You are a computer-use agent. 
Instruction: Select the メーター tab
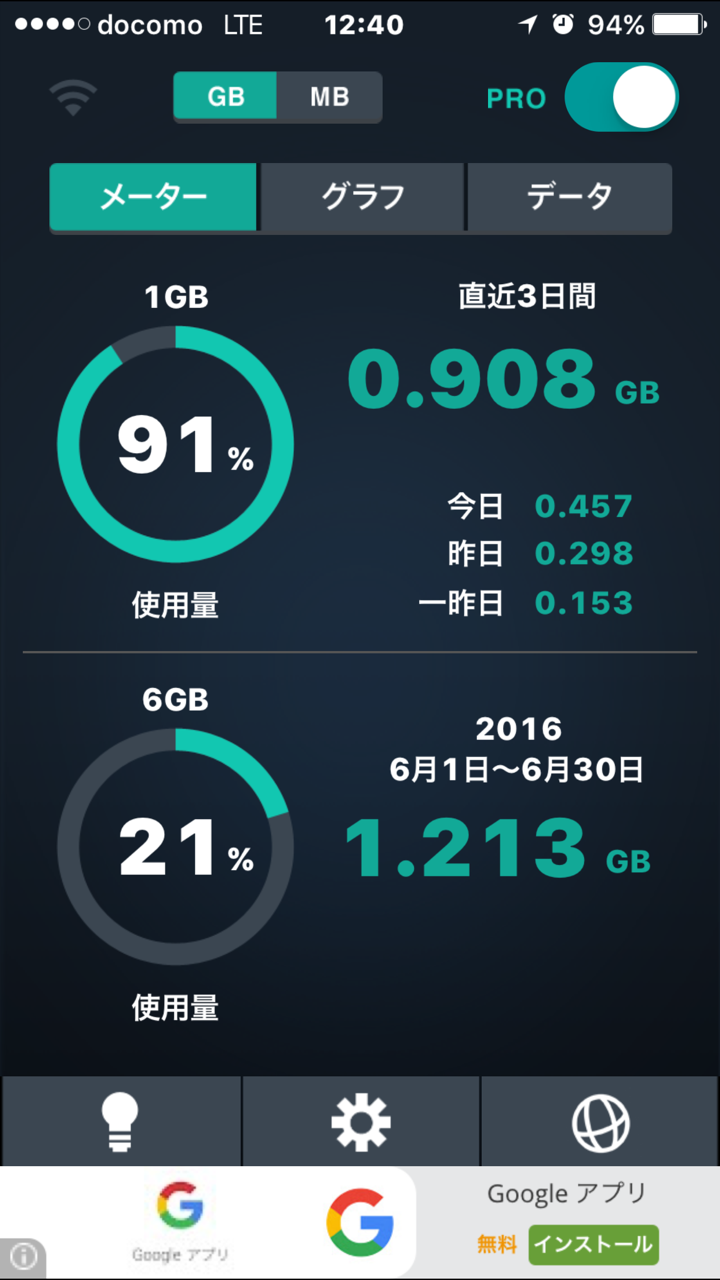[x=153, y=198]
